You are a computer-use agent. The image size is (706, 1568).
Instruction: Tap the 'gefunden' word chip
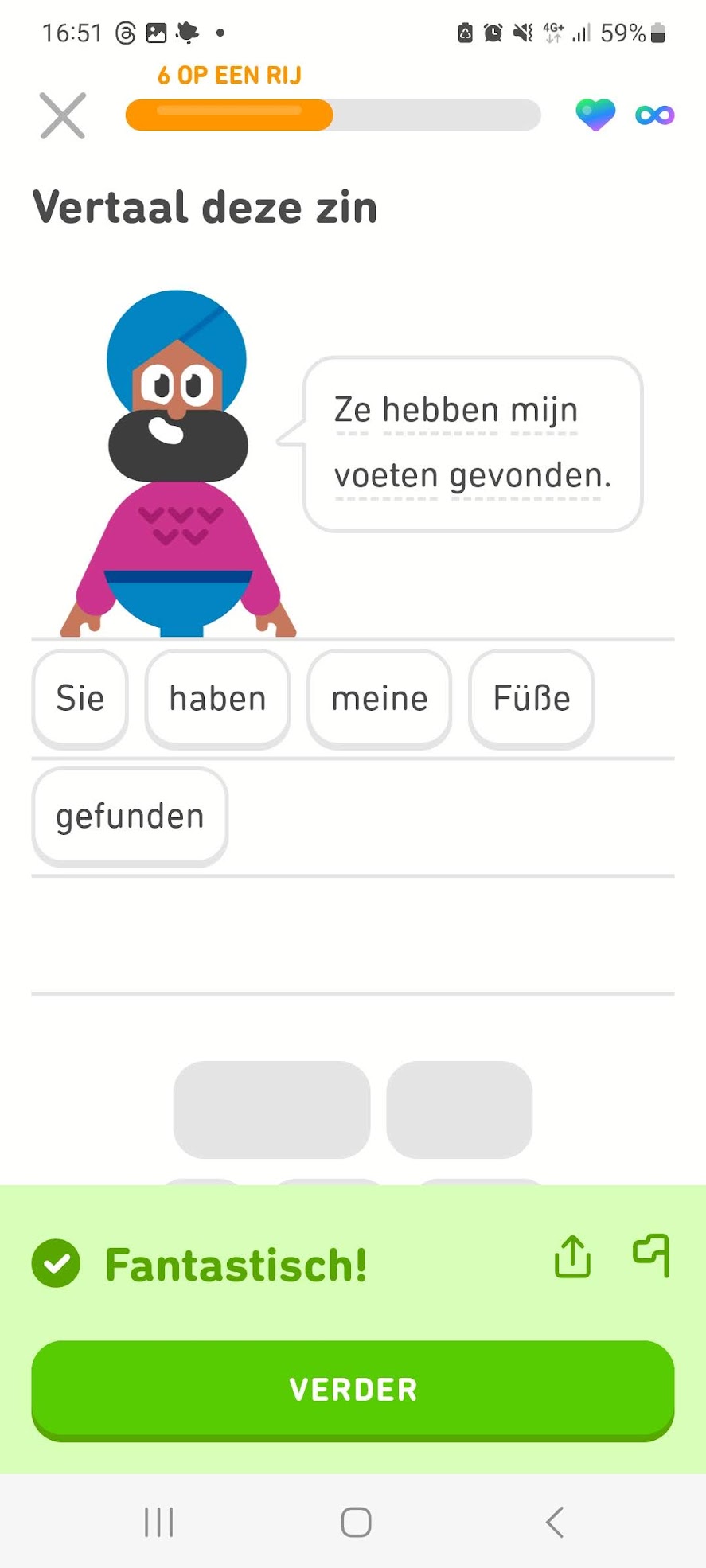point(130,817)
